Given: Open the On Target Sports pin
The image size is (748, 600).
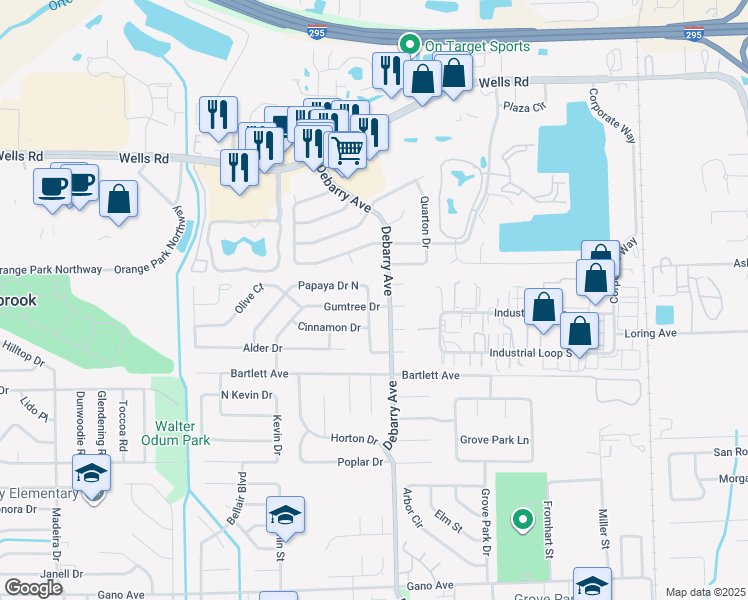Looking at the screenshot, I should click(x=409, y=44).
